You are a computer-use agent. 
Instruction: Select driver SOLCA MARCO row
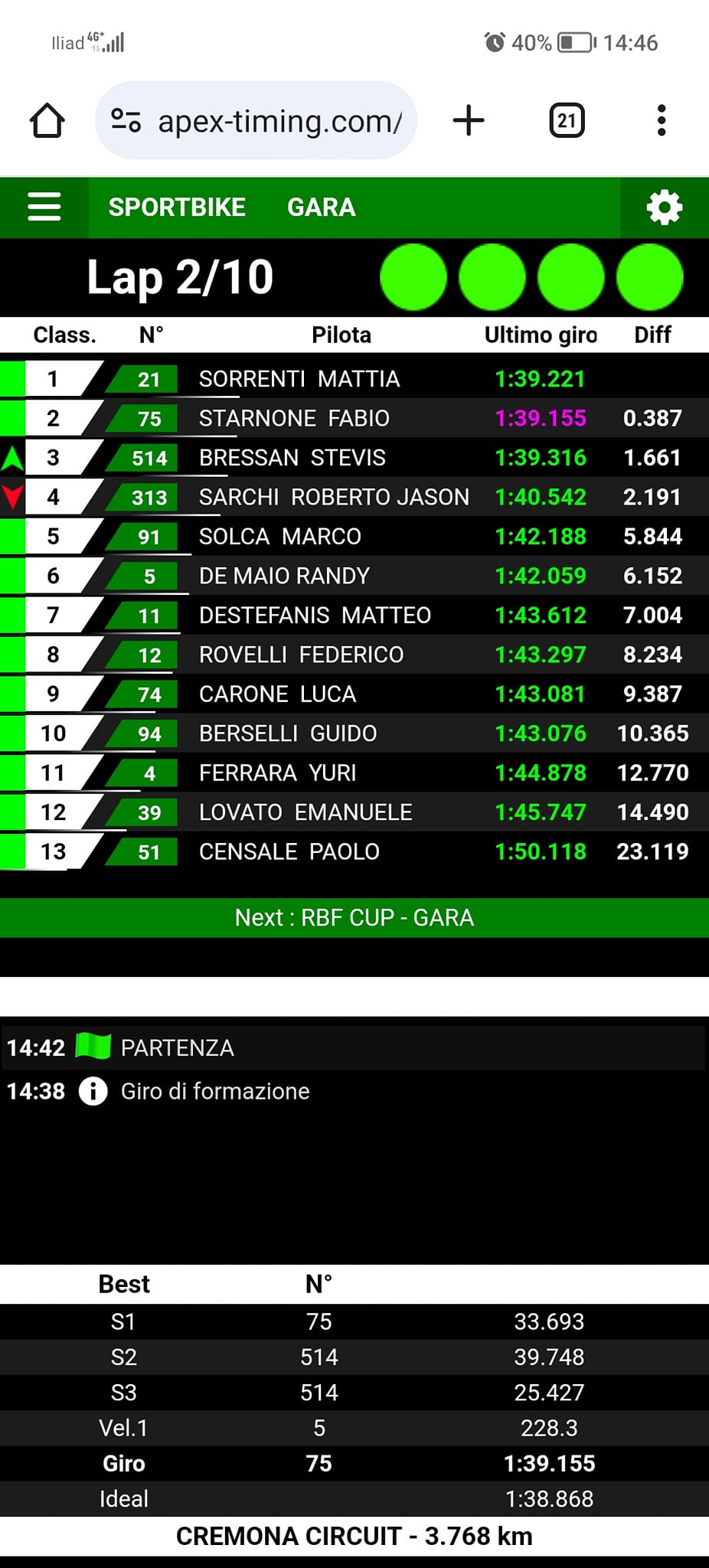tap(354, 537)
